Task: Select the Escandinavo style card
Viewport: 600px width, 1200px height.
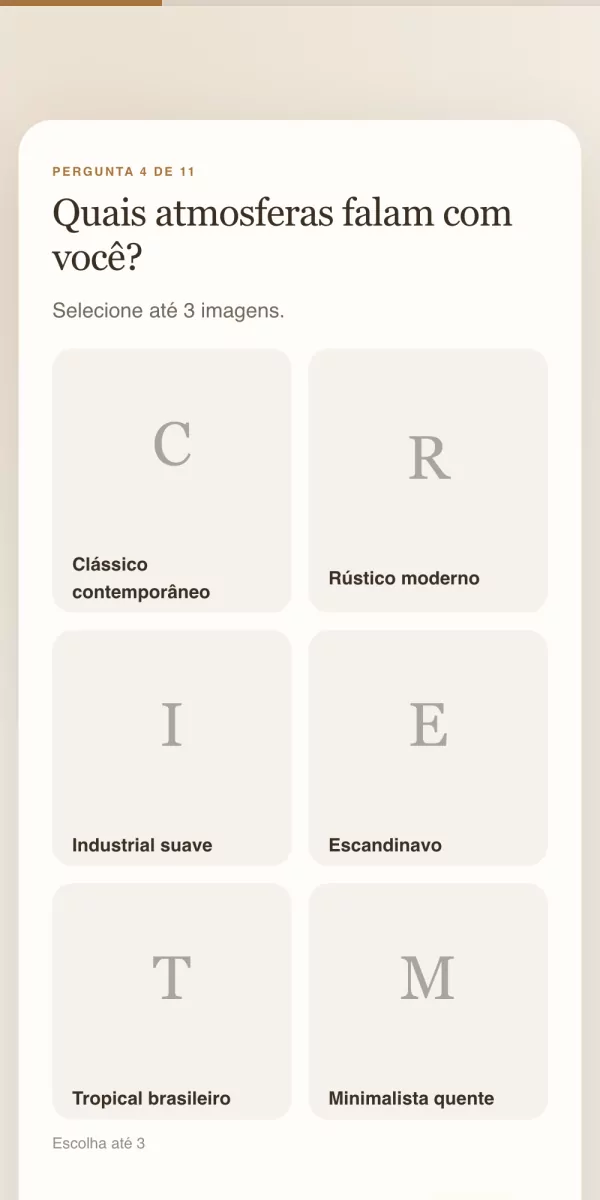Action: (428, 748)
